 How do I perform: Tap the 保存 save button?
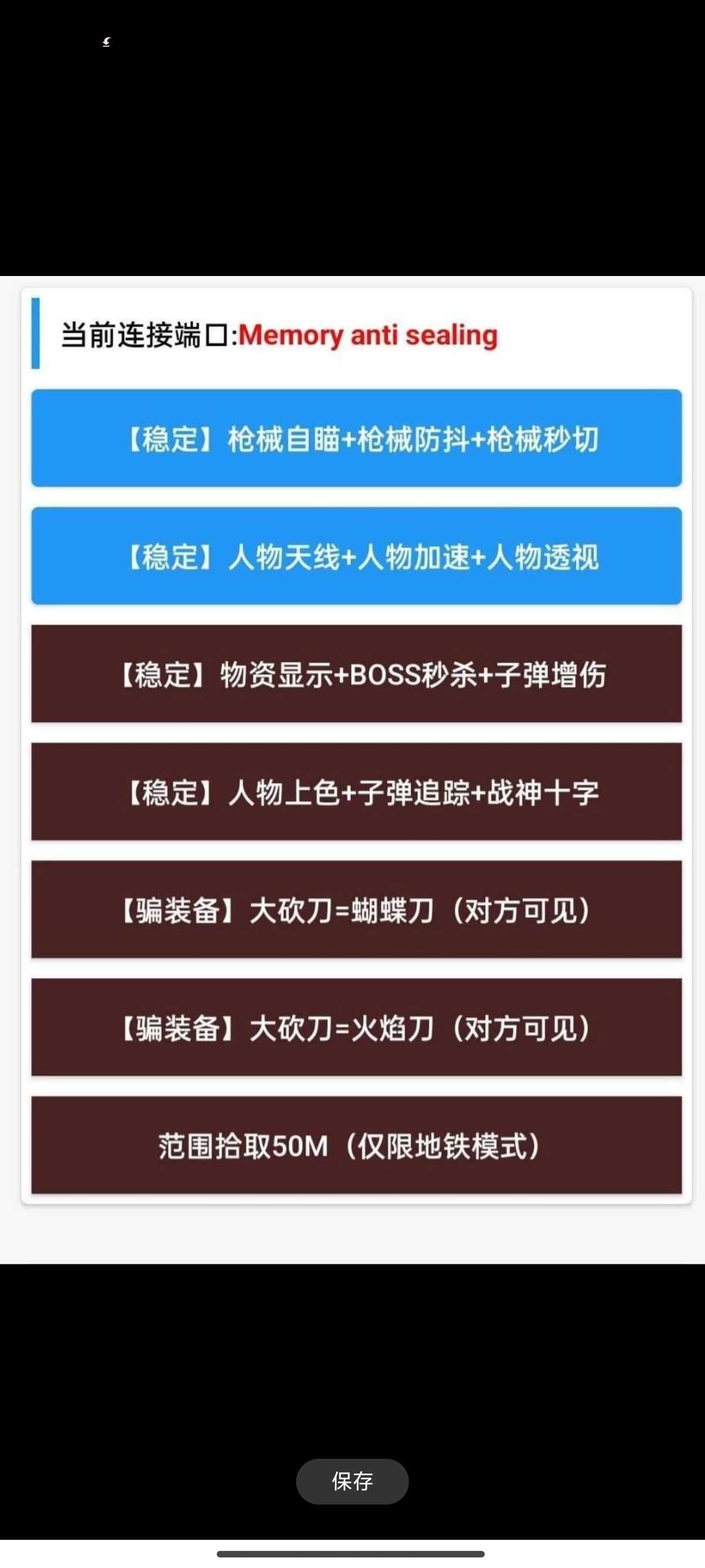point(352,1481)
